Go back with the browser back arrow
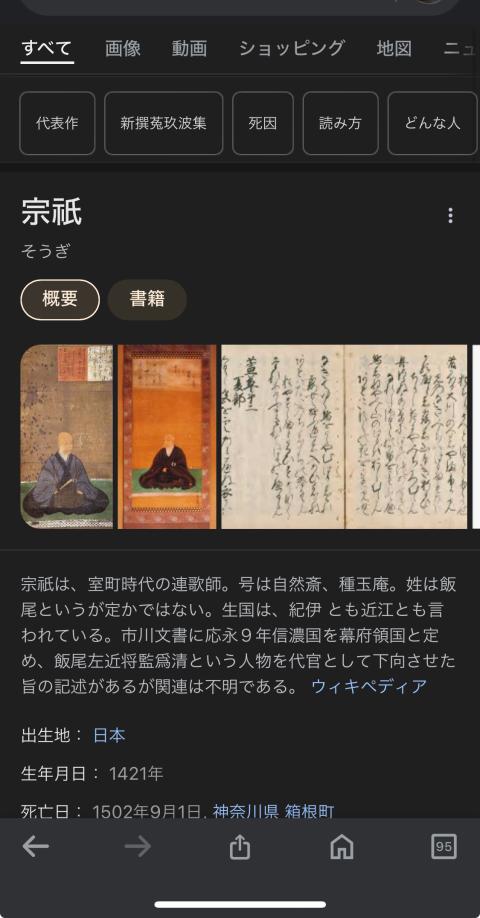Image resolution: width=480 pixels, height=918 pixels. click(x=36, y=847)
